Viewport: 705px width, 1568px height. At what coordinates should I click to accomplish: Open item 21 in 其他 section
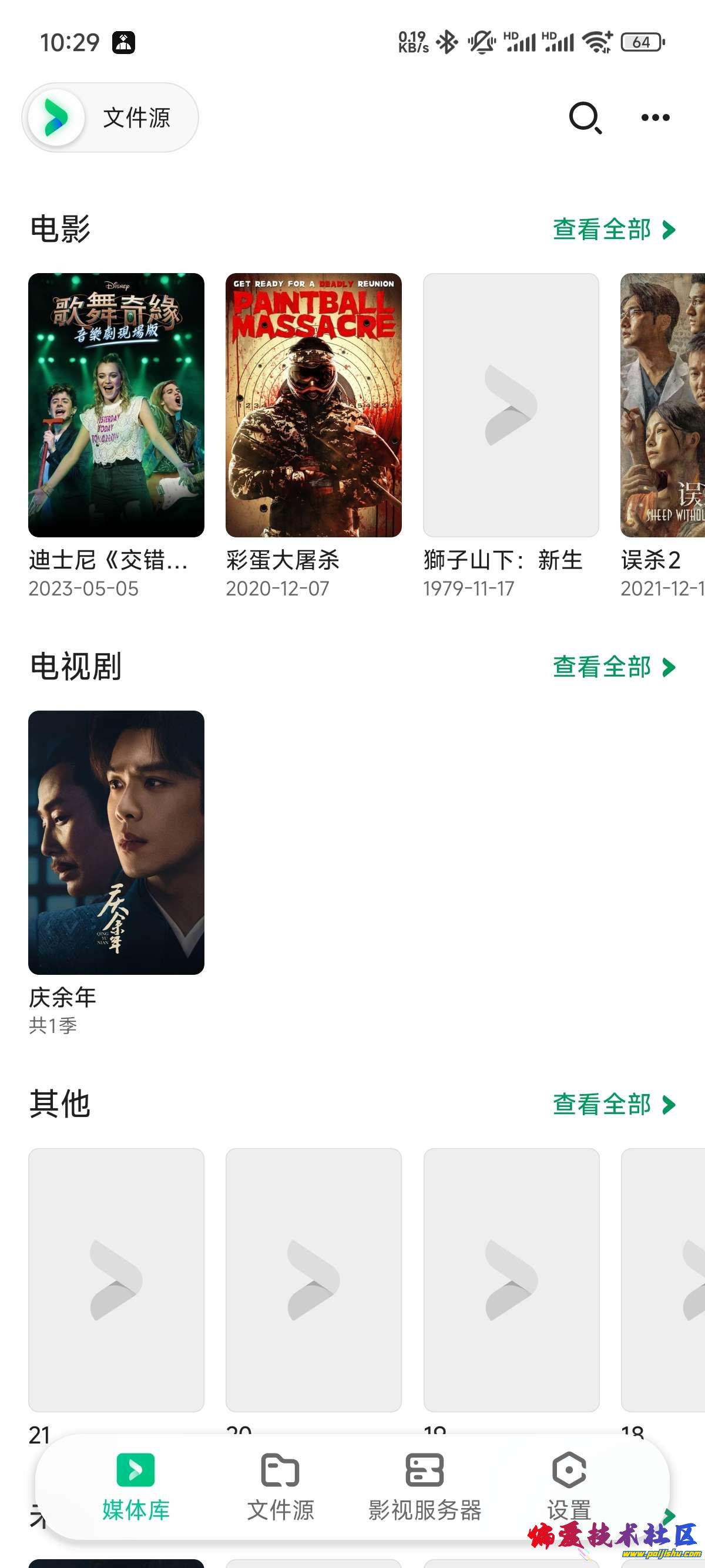coord(116,1280)
